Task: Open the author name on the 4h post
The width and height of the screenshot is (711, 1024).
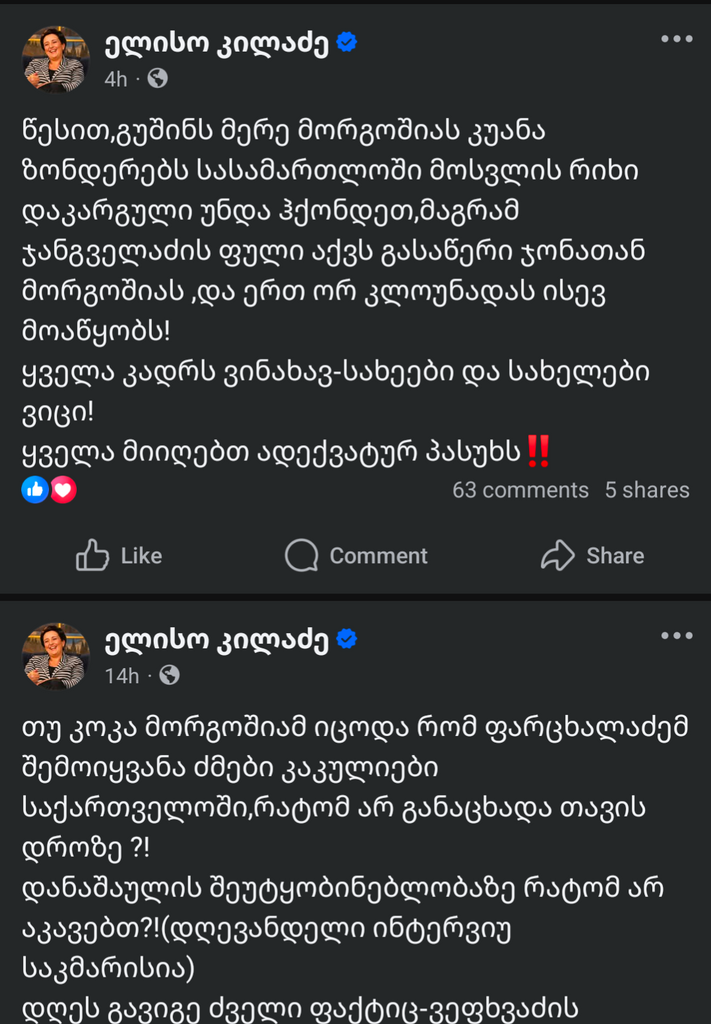Action: click(x=217, y=43)
